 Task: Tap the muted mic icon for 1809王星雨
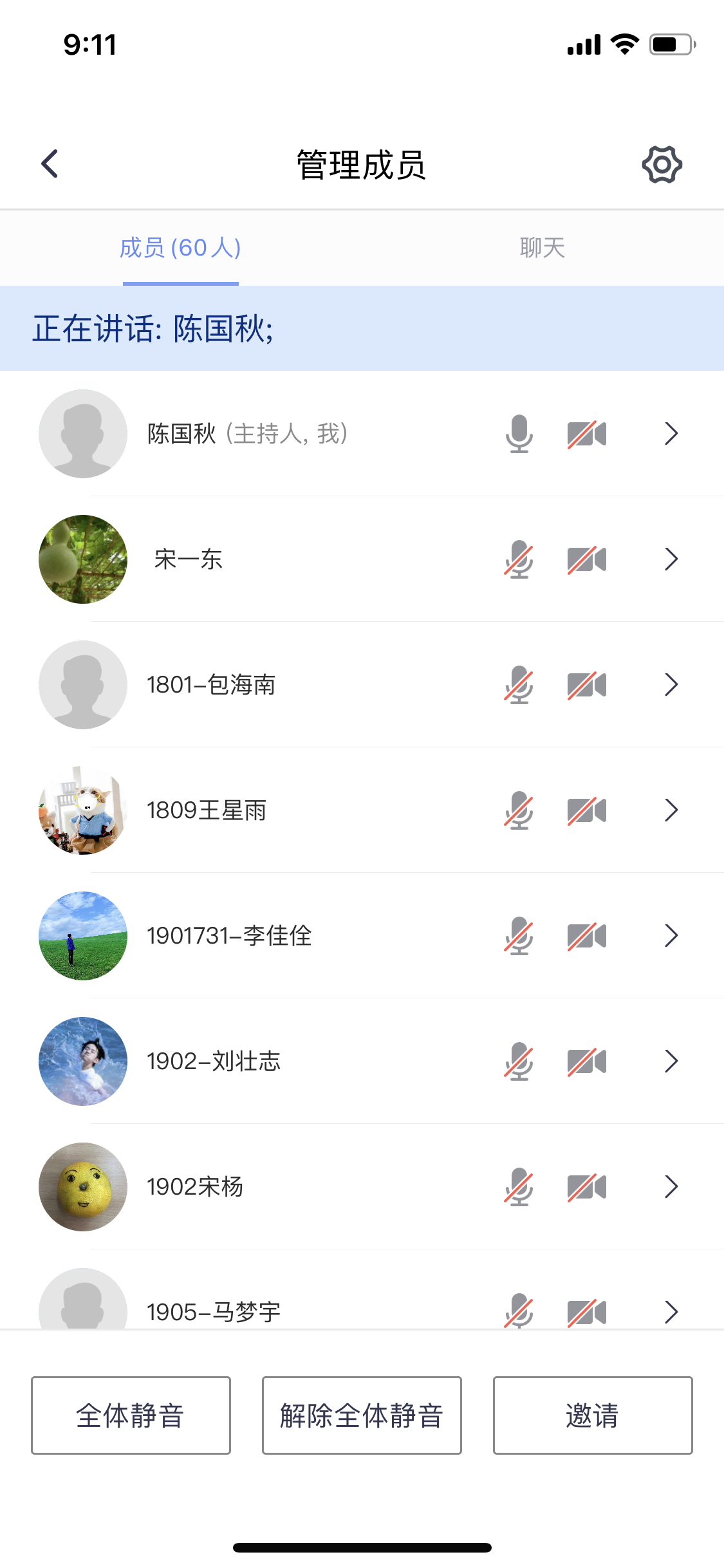tap(519, 810)
